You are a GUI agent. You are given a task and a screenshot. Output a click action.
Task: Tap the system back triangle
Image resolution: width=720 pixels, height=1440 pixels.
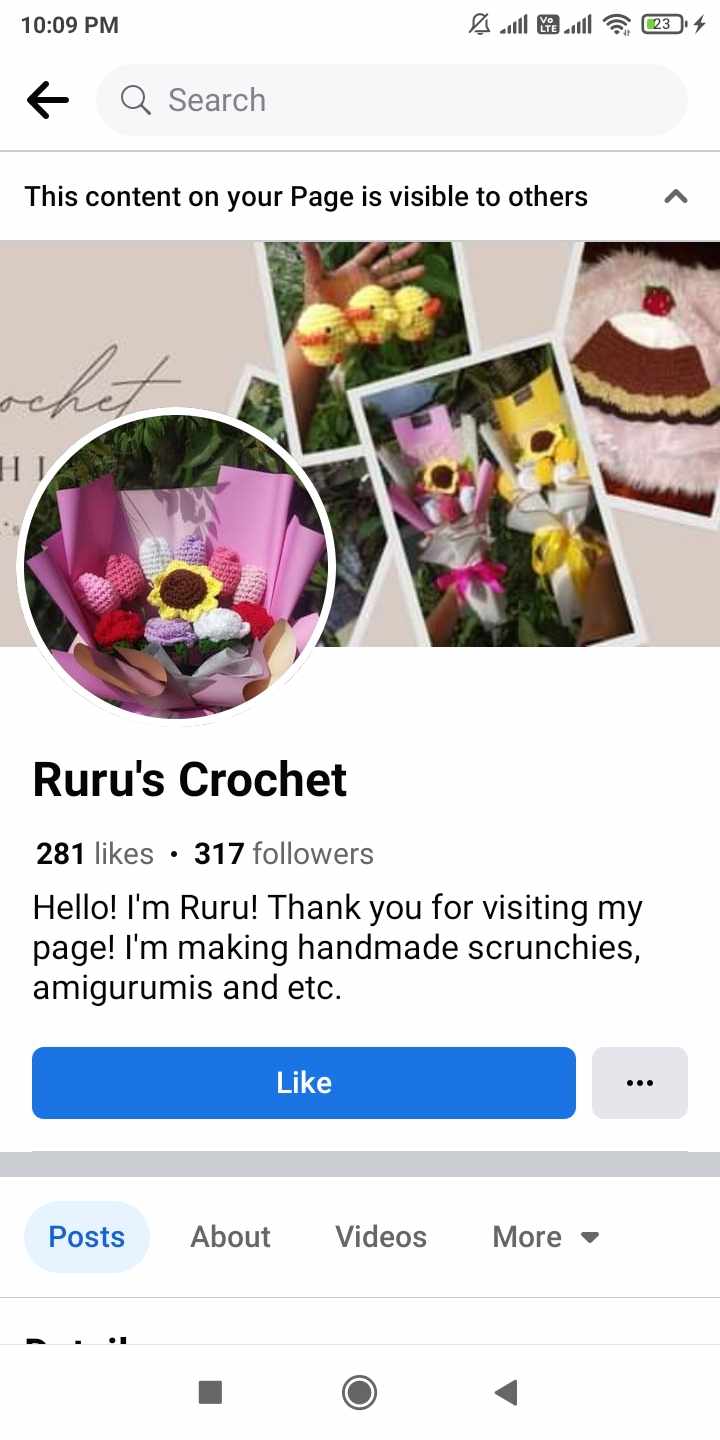click(506, 1392)
